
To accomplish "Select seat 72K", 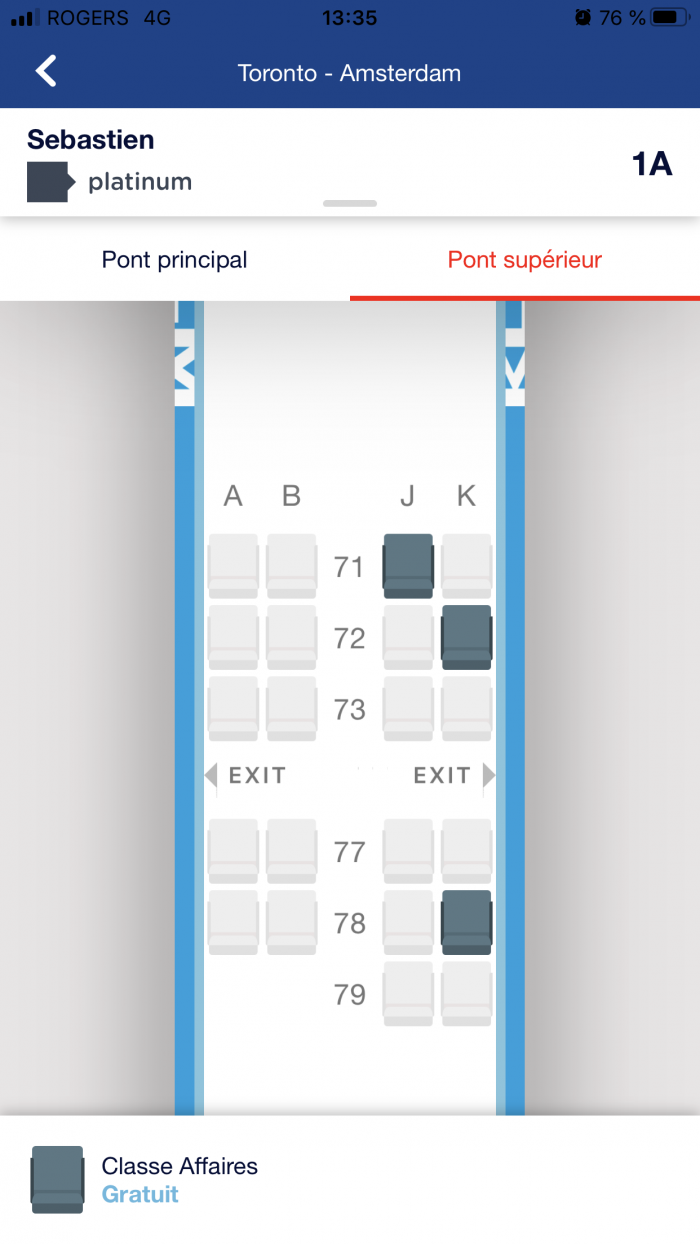I will pos(466,637).
